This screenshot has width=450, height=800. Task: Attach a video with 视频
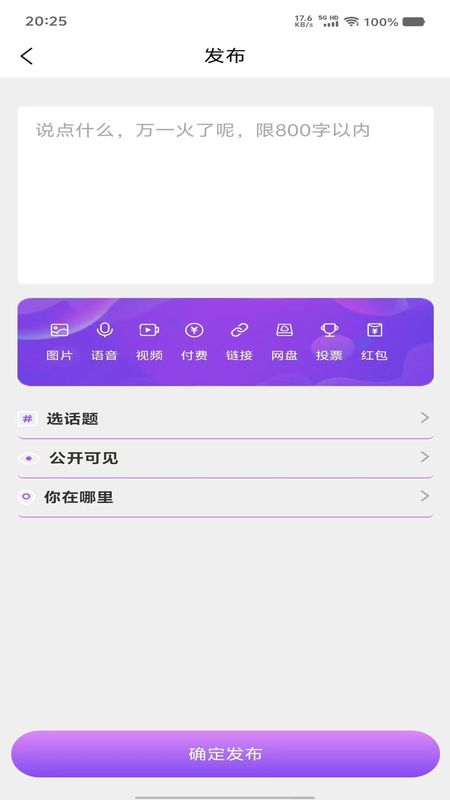click(149, 342)
